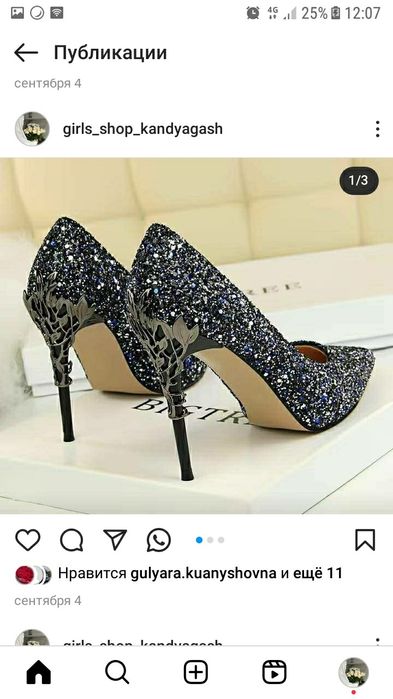Screen dimensions: 393x699
Task: Comment on the glitter heels post
Action: pos(72,540)
